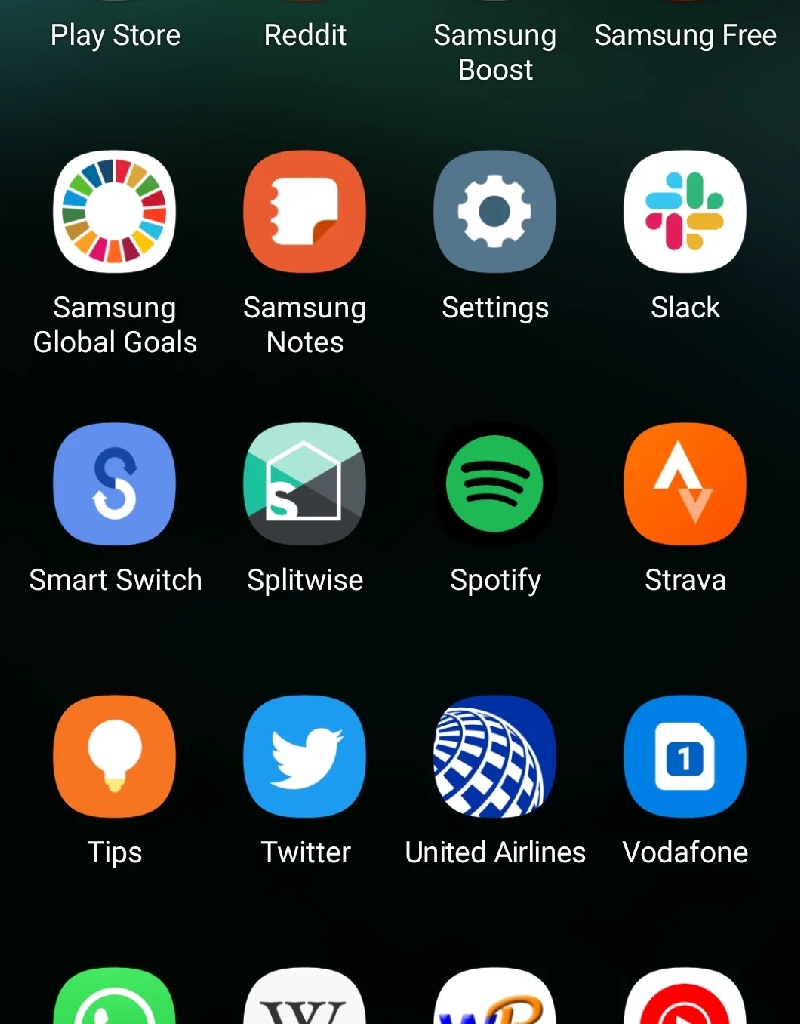This screenshot has height=1024, width=800.
Task: Launch Twitter
Action: coord(305,757)
